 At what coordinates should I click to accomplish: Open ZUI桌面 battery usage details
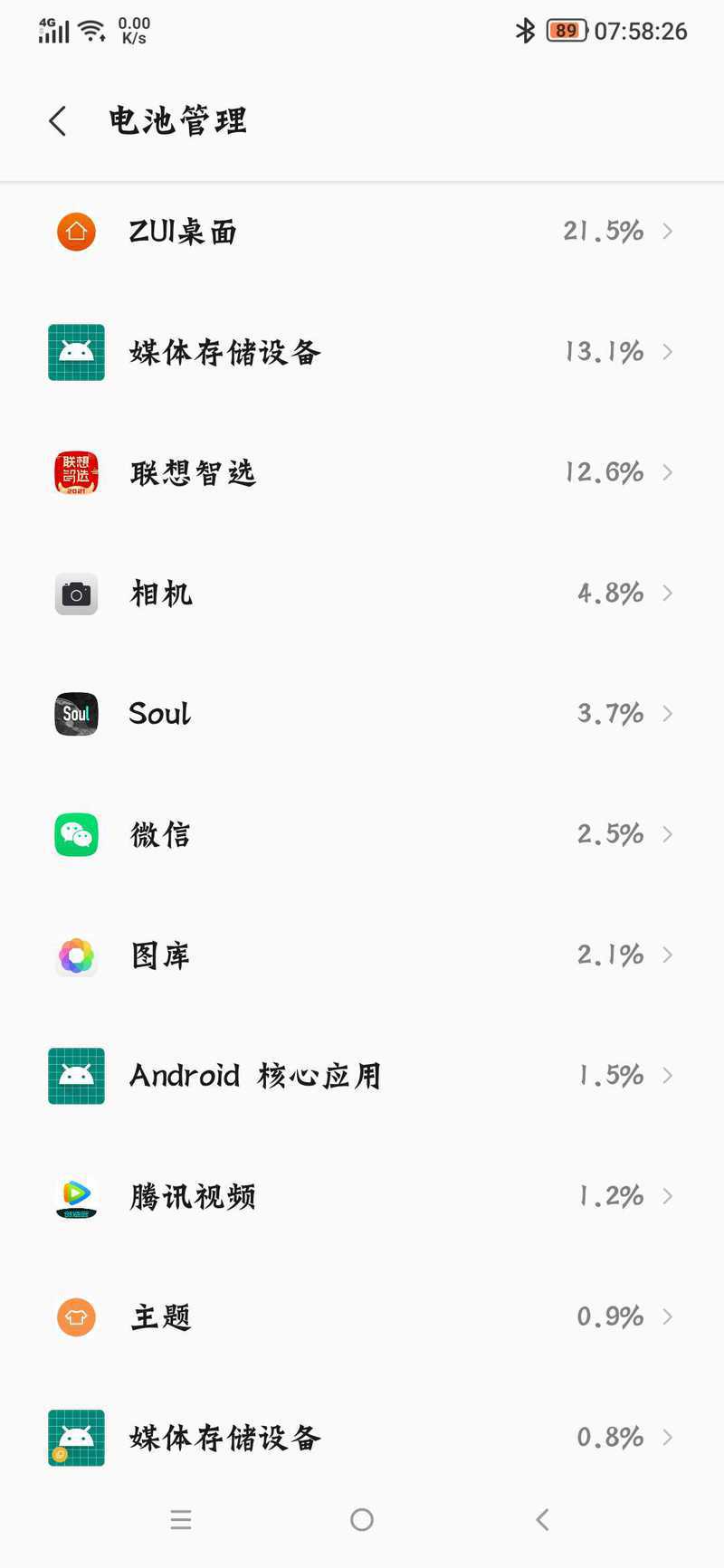click(362, 232)
